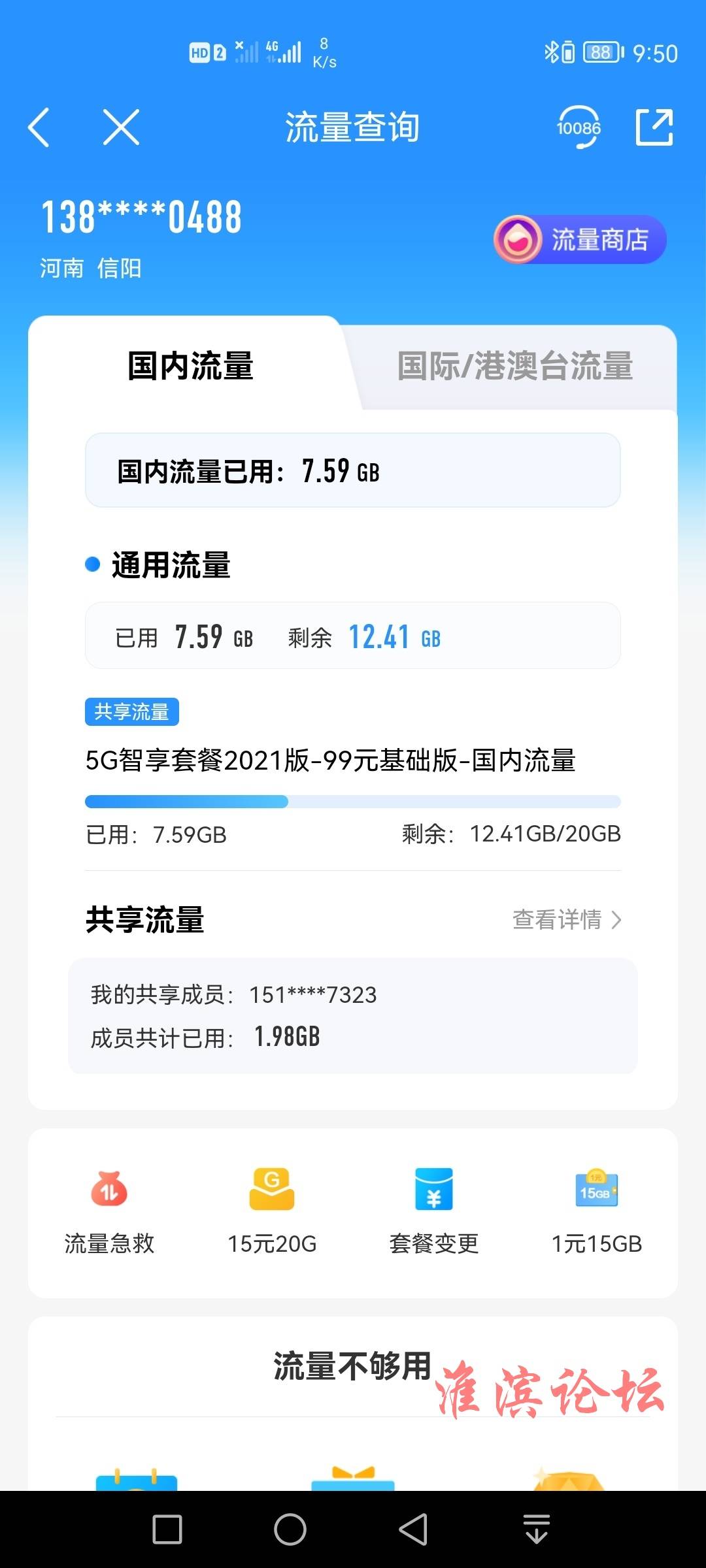Switch to the 国际/港澳台流量 tab
706x1568 pixels.
point(515,366)
